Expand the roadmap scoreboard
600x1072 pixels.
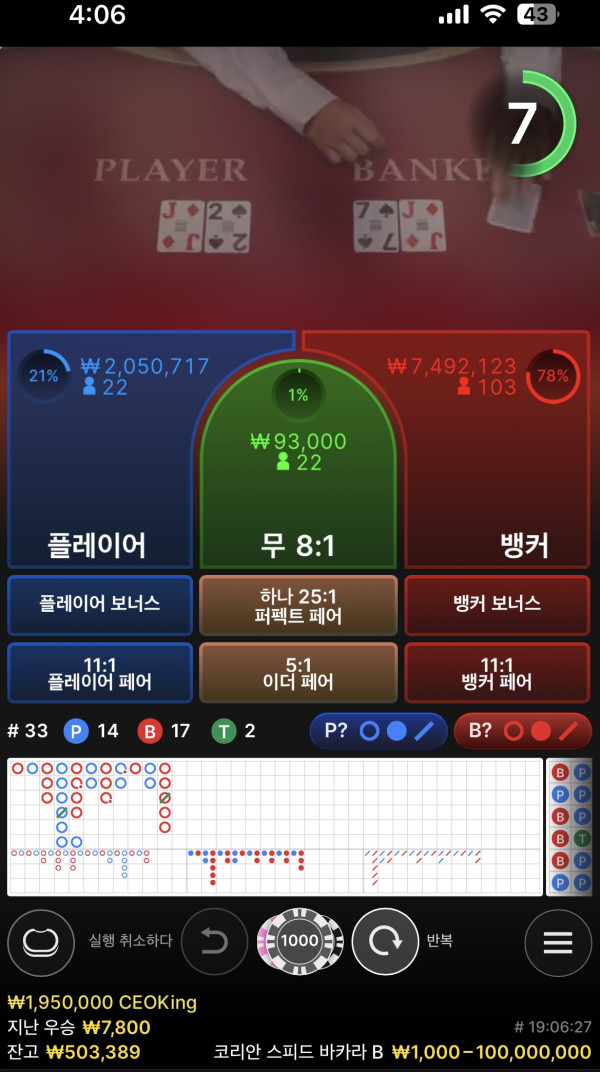pyautogui.click(x=275, y=826)
